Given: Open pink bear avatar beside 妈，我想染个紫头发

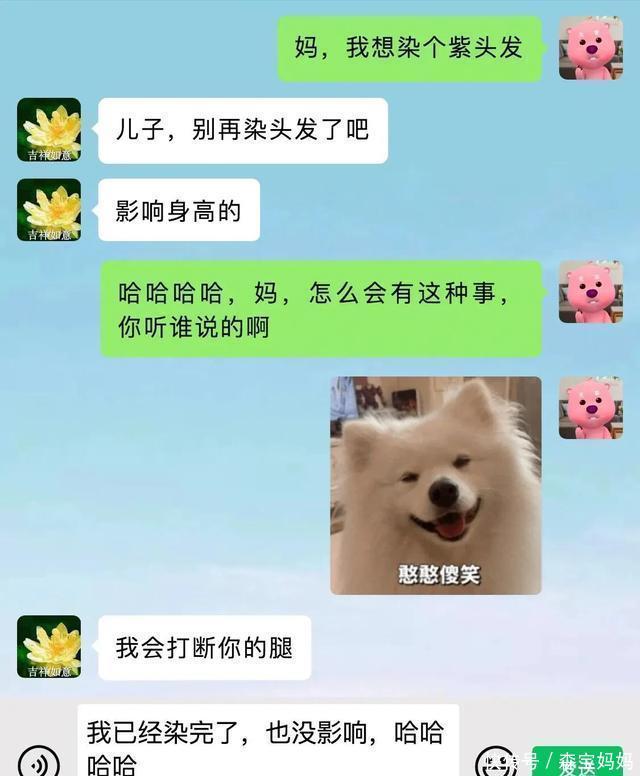Looking at the screenshot, I should coord(590,48).
